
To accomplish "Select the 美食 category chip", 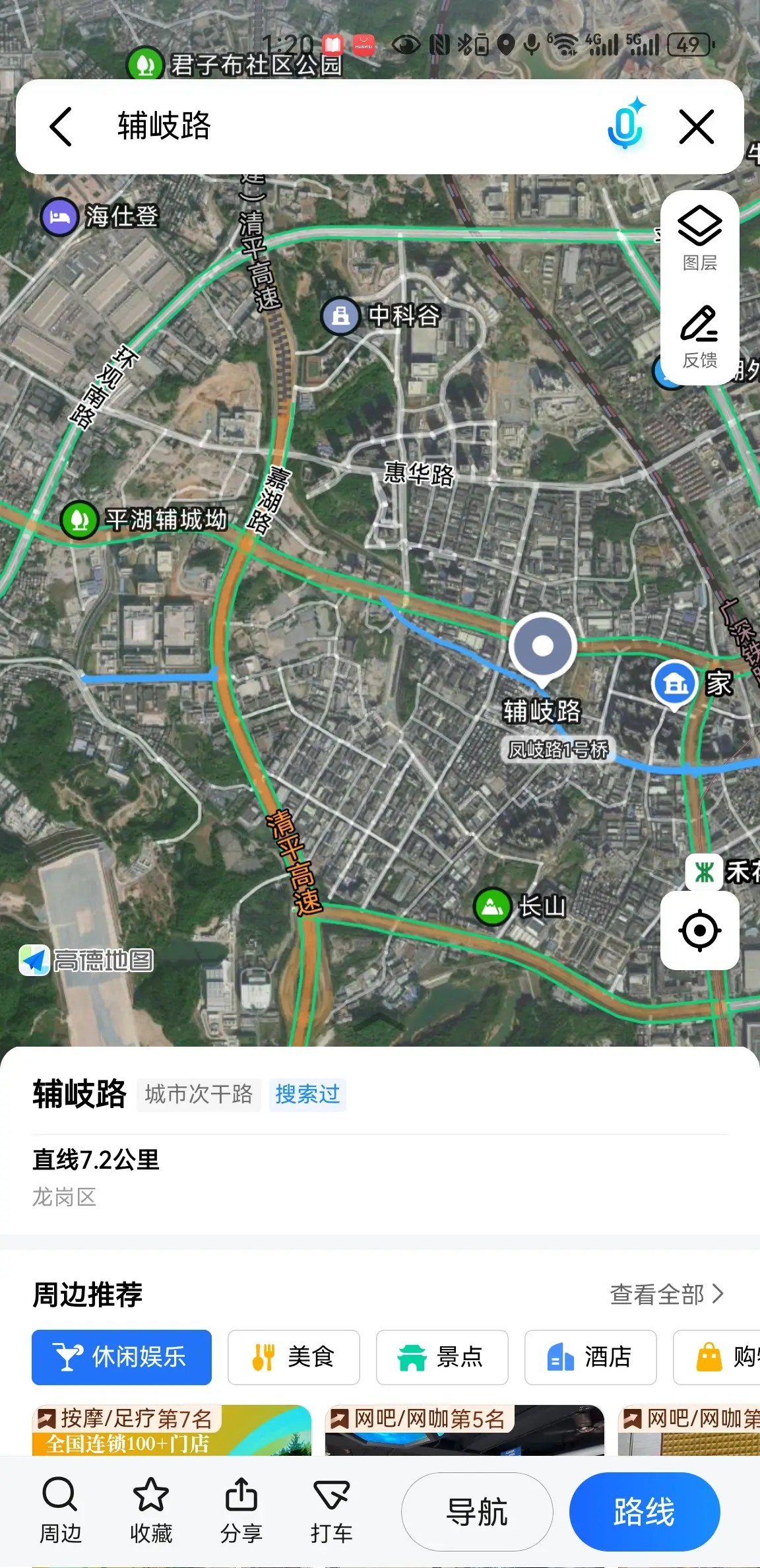I will click(294, 1357).
